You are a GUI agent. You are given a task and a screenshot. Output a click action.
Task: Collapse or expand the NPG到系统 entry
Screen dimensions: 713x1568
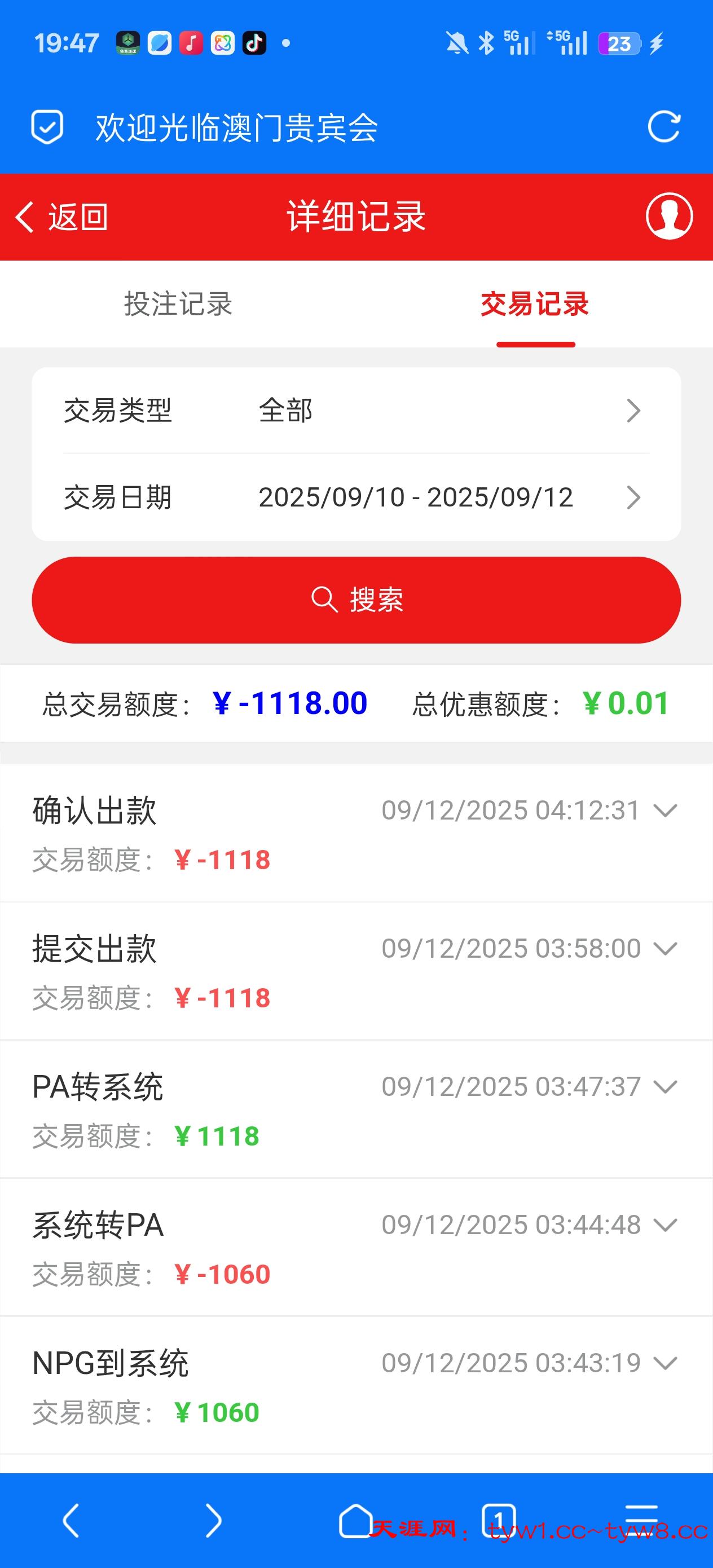(667, 1362)
